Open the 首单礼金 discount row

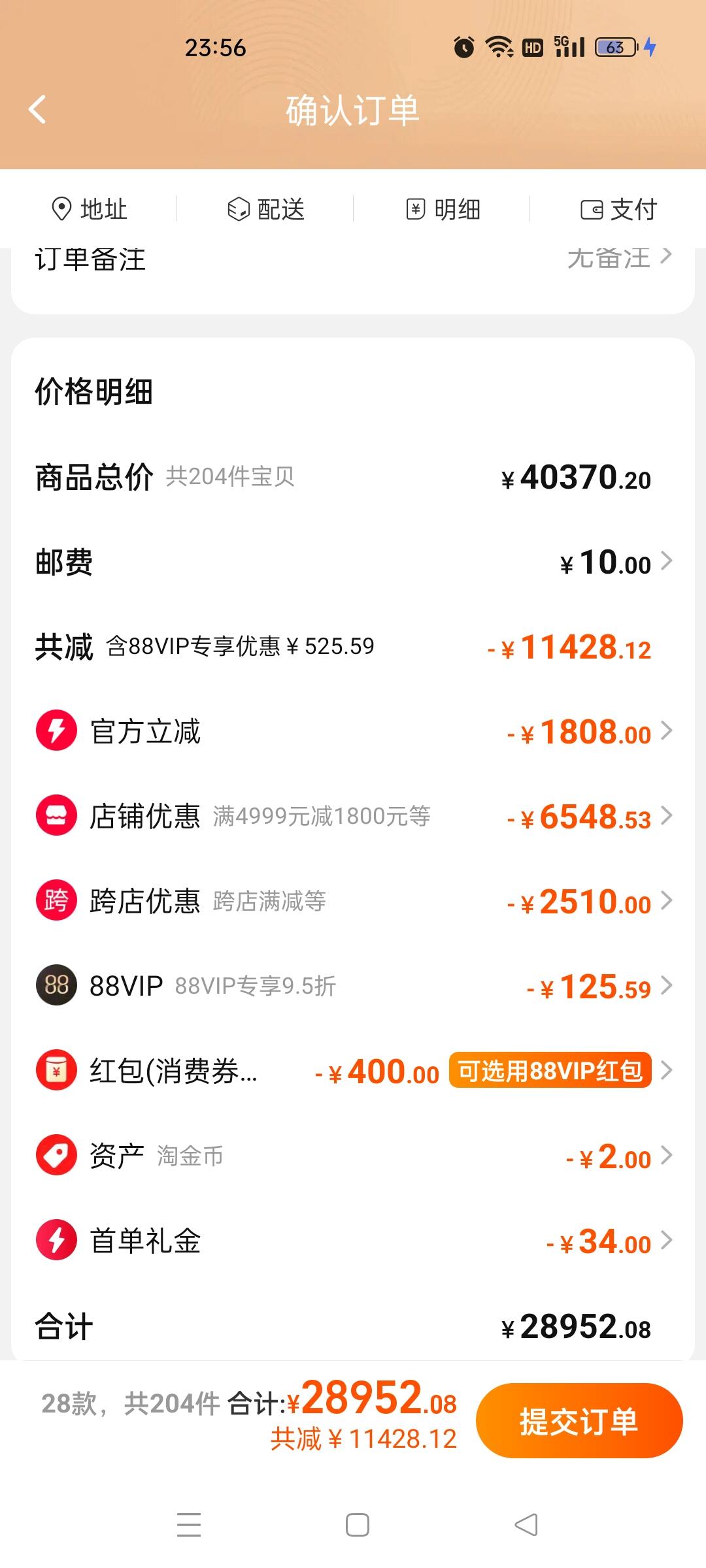click(x=353, y=1241)
